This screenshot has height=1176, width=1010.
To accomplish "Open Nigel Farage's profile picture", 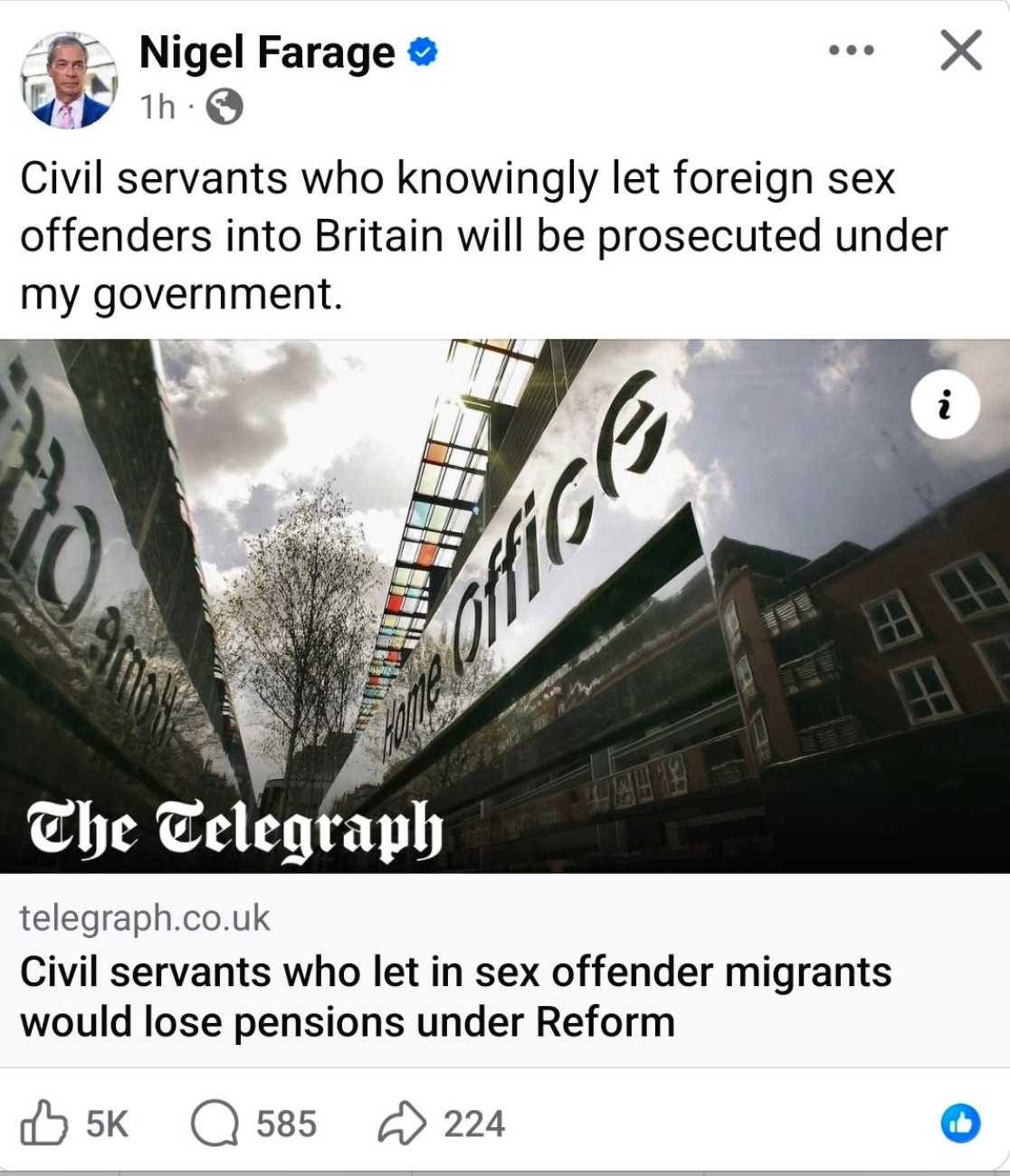I will [x=69, y=83].
